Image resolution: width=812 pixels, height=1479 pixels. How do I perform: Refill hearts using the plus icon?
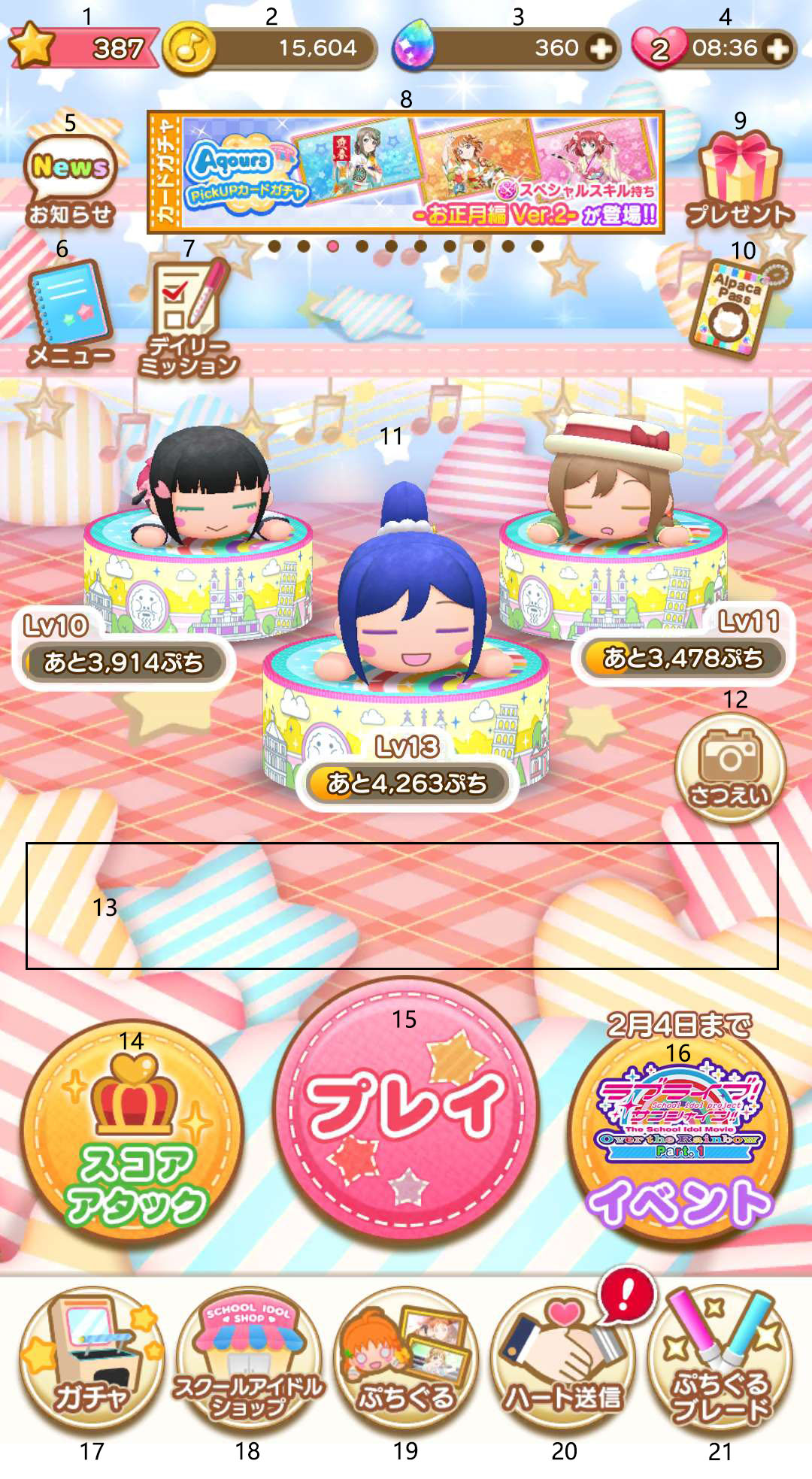777,50
